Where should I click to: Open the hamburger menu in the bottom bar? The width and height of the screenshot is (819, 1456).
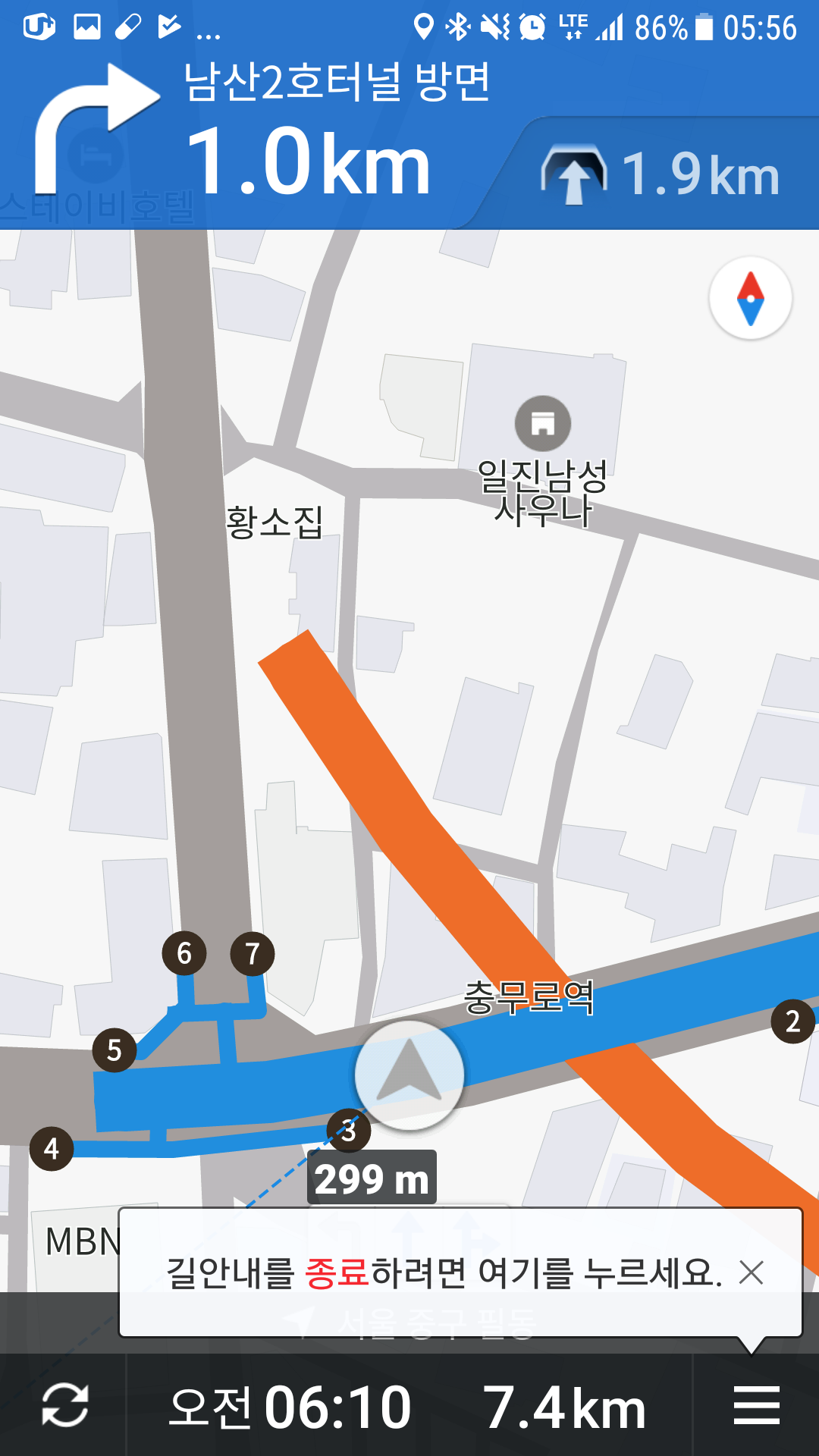tap(756, 1405)
